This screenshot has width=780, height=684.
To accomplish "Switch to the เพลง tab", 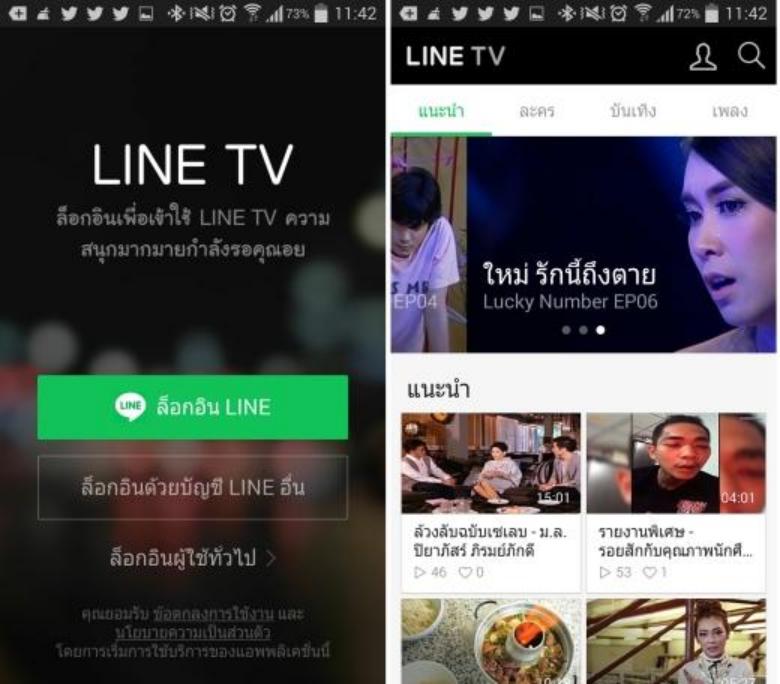I will click(729, 110).
